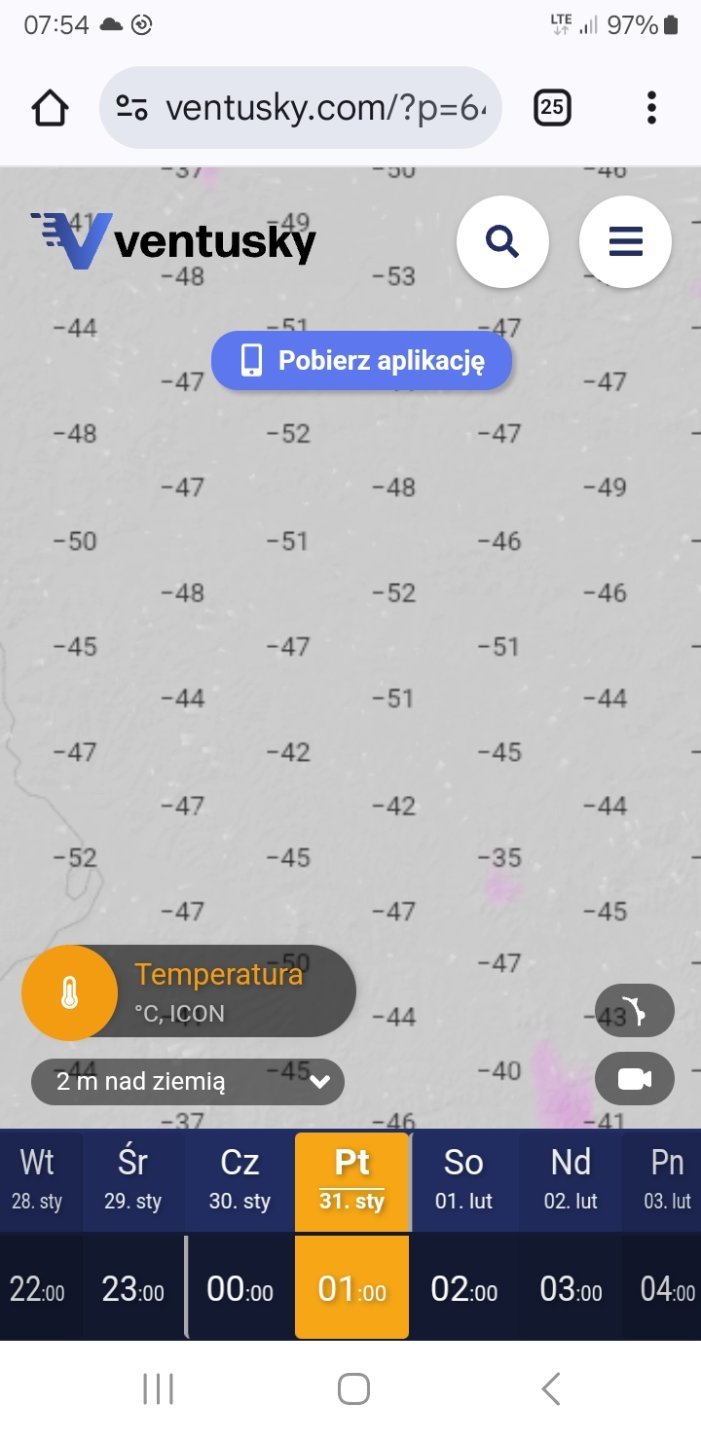Open the browser tab switcher showing 25
701x1440 pixels.
click(552, 107)
